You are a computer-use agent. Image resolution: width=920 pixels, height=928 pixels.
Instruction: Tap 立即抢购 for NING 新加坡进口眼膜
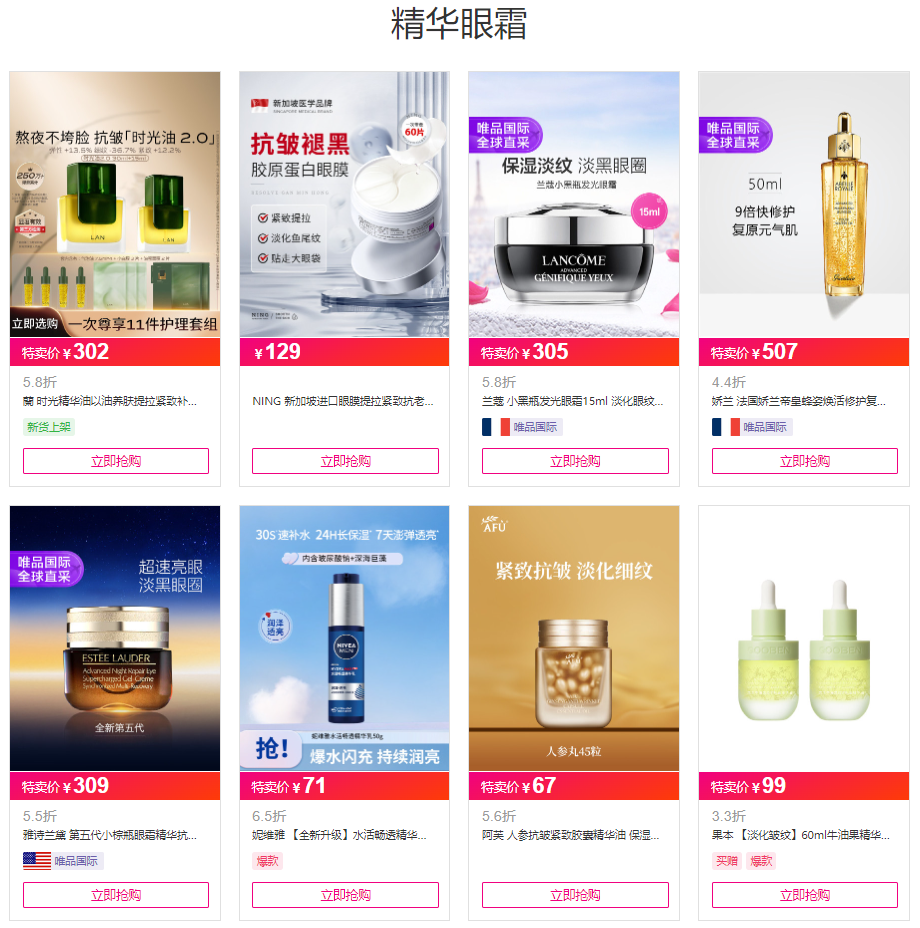(x=345, y=461)
